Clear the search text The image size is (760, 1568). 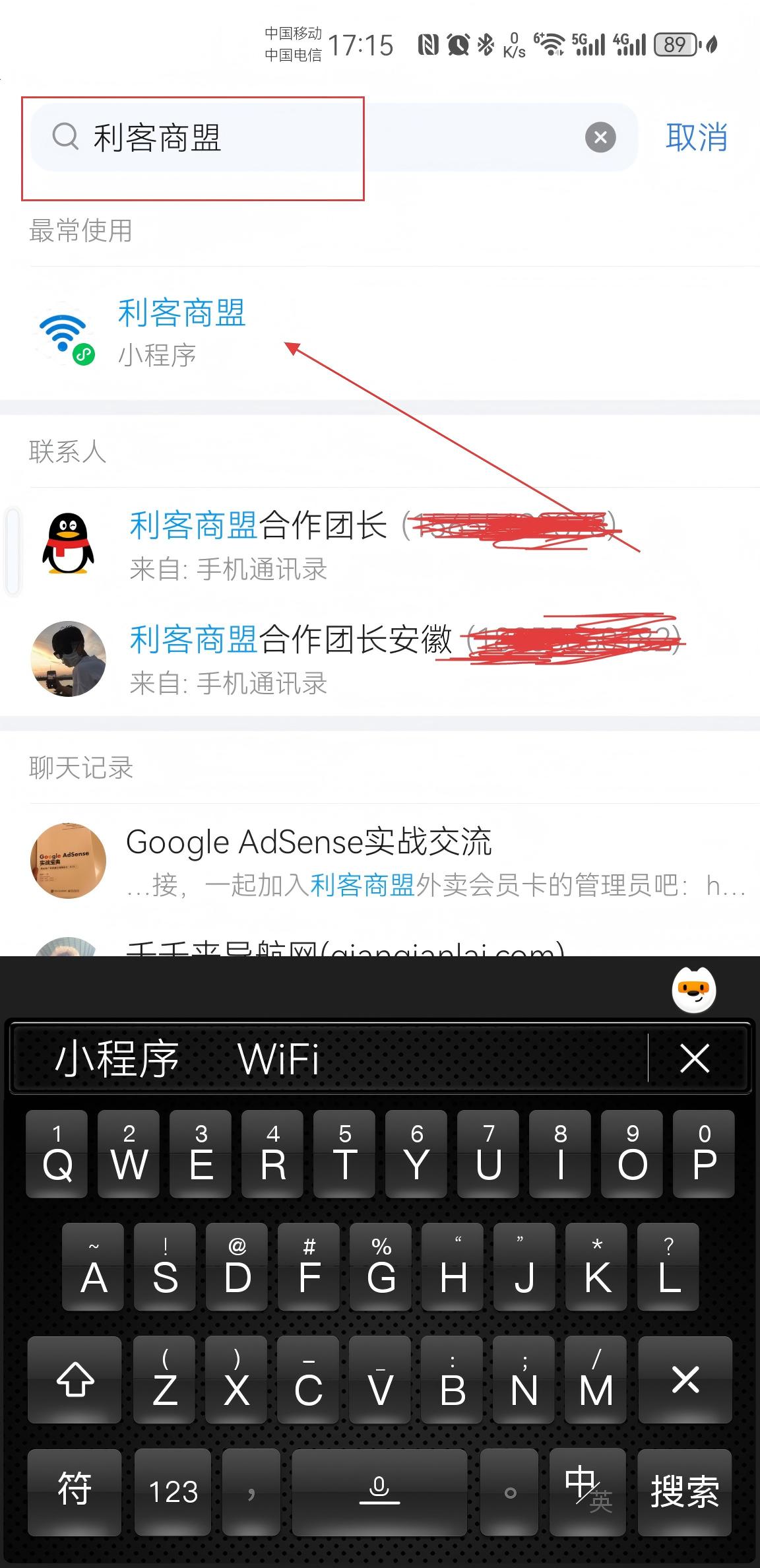pos(600,137)
